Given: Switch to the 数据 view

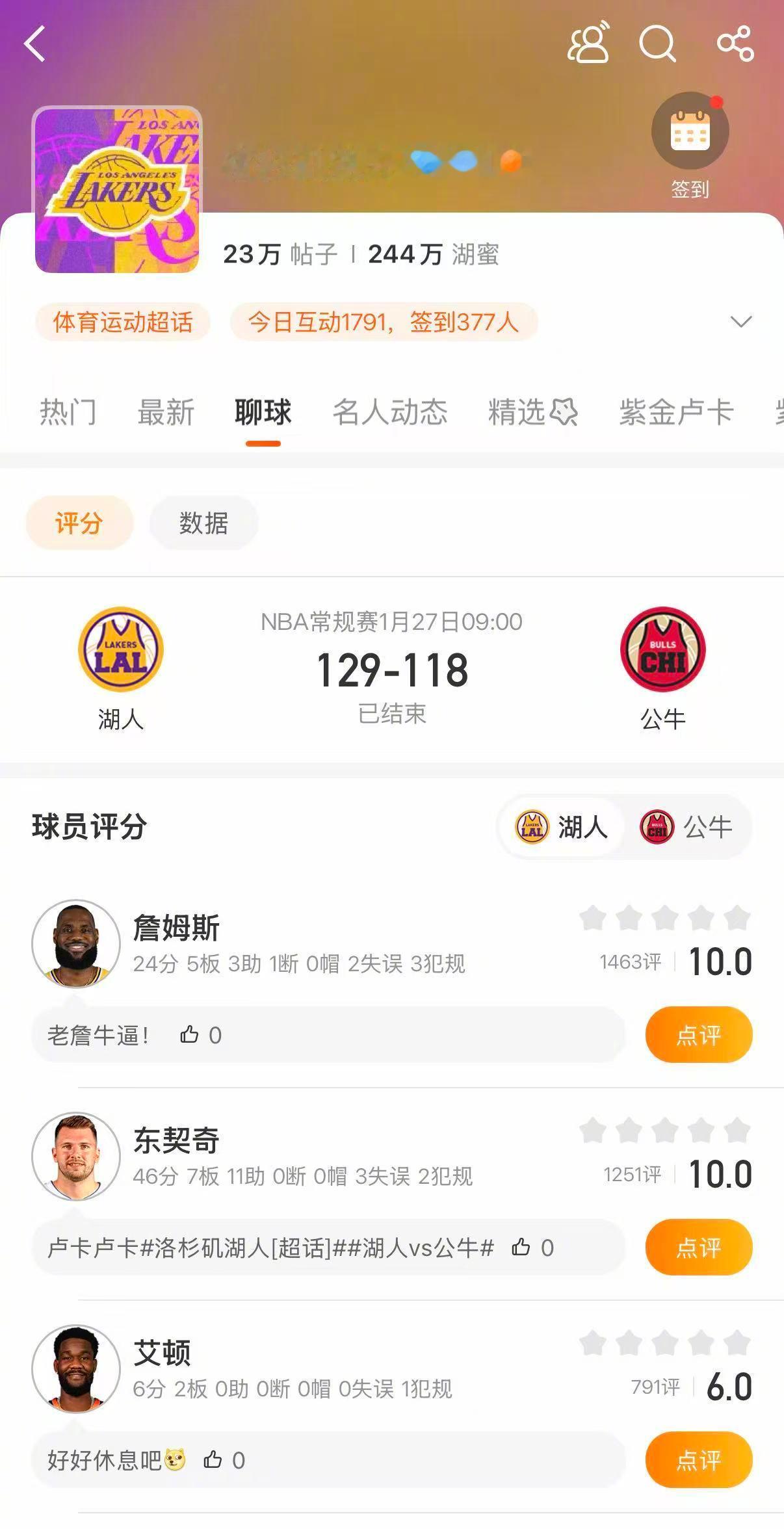Looking at the screenshot, I should point(203,522).
